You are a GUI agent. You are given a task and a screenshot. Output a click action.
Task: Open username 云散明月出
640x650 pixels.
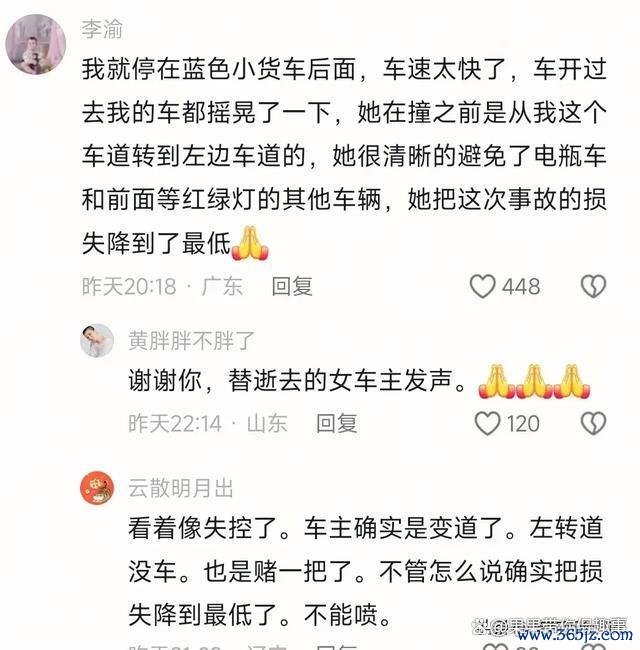click(x=180, y=488)
